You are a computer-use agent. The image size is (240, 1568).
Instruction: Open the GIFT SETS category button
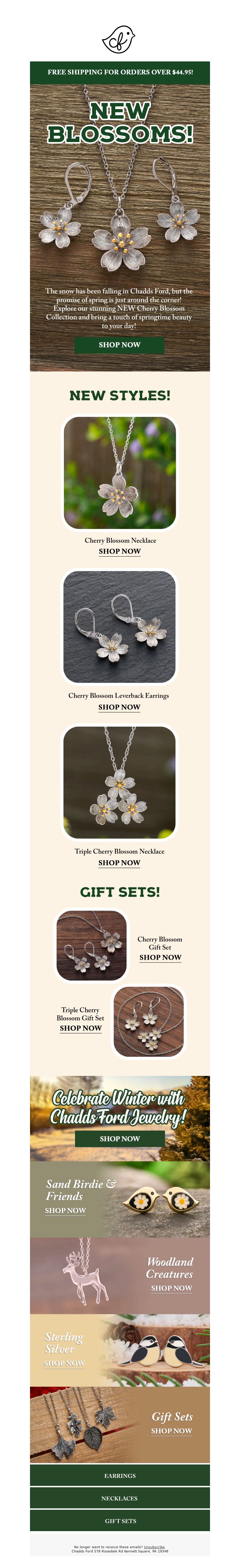(119, 1521)
